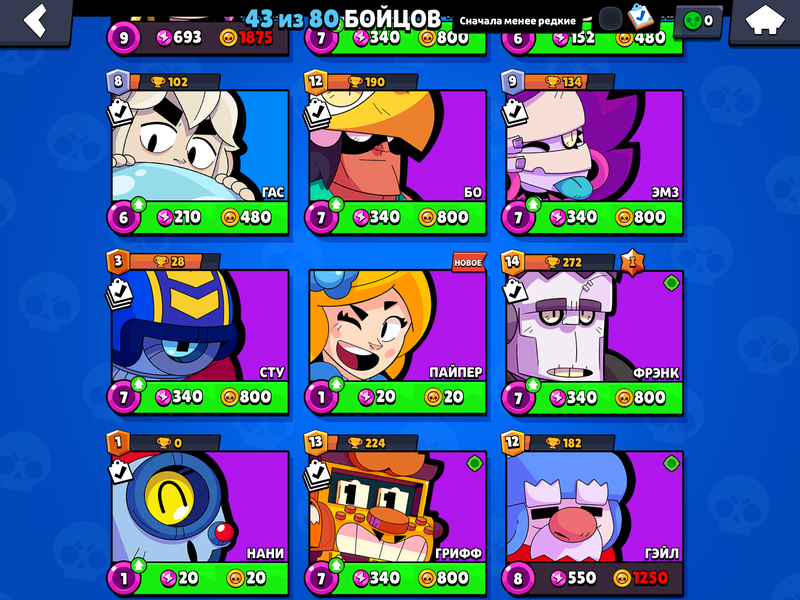Image resolution: width=800 pixels, height=600 pixels.
Task: Go back with the top arrow
Action: click(x=37, y=20)
